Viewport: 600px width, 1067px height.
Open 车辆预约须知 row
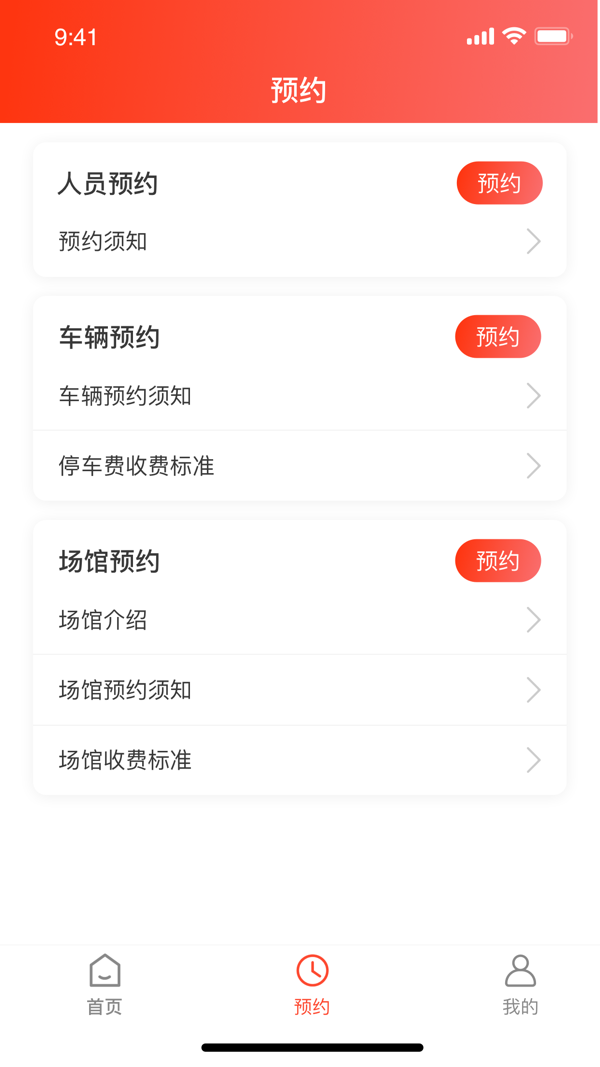(299, 396)
